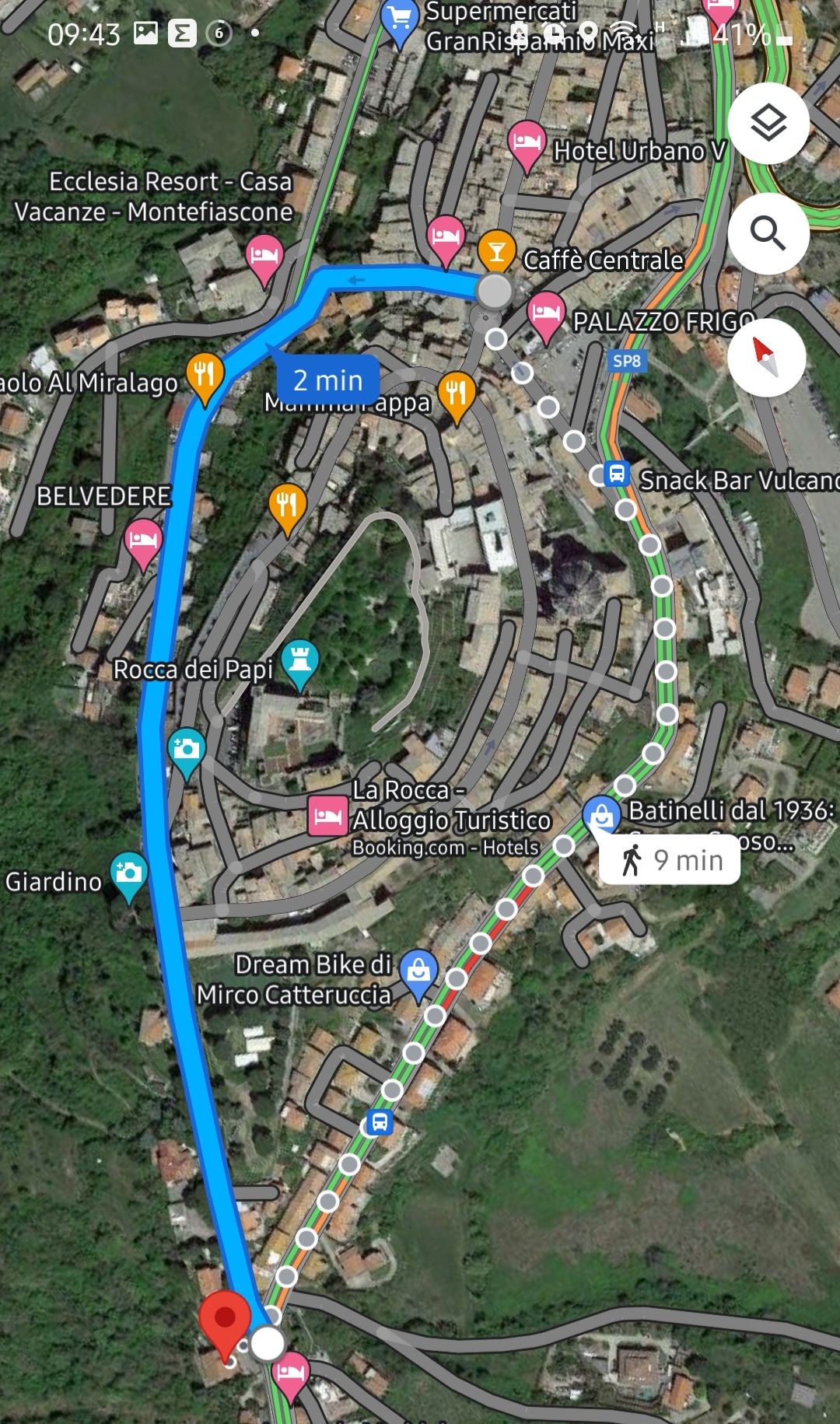Tap the bus stop near Snack Bar Vulcano

pos(617,474)
